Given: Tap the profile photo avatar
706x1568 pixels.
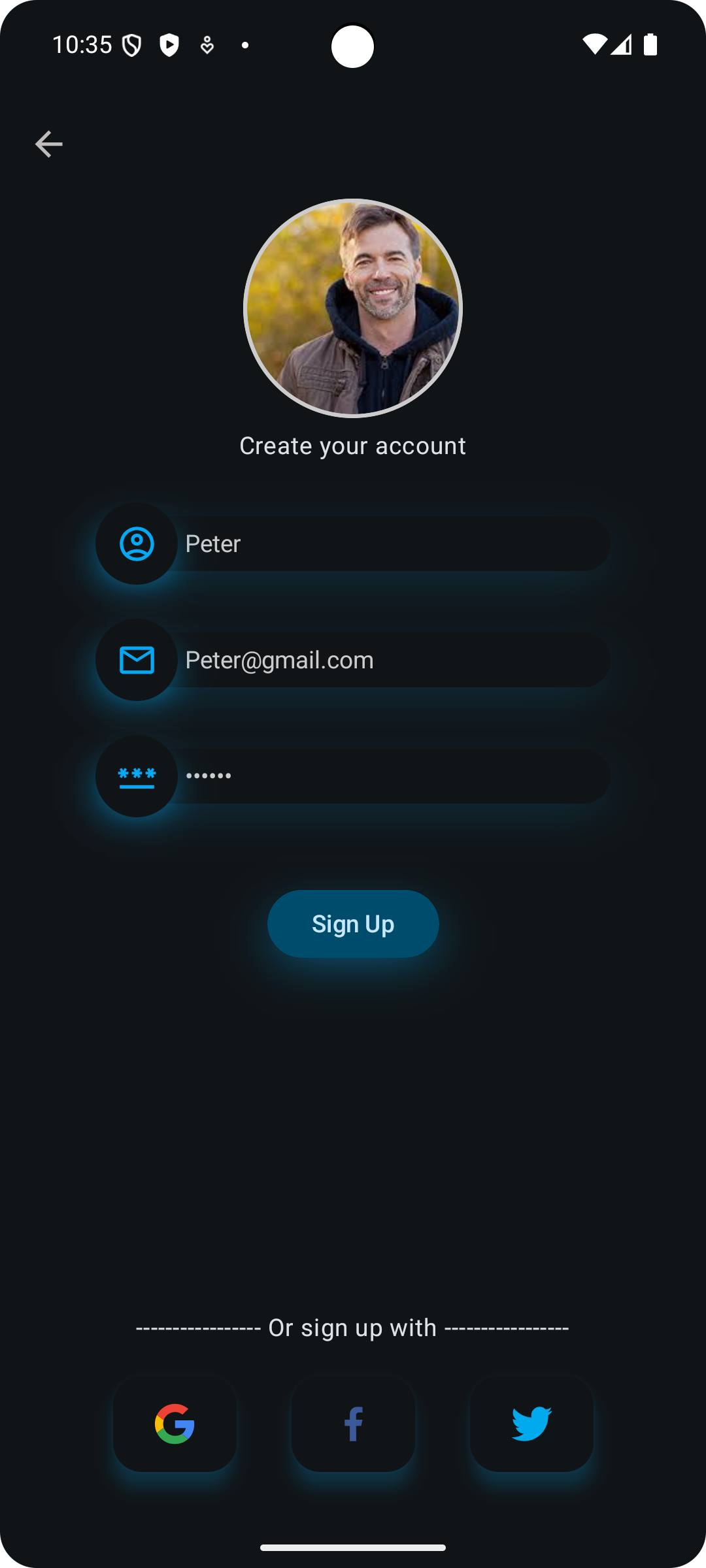Looking at the screenshot, I should click(x=353, y=308).
